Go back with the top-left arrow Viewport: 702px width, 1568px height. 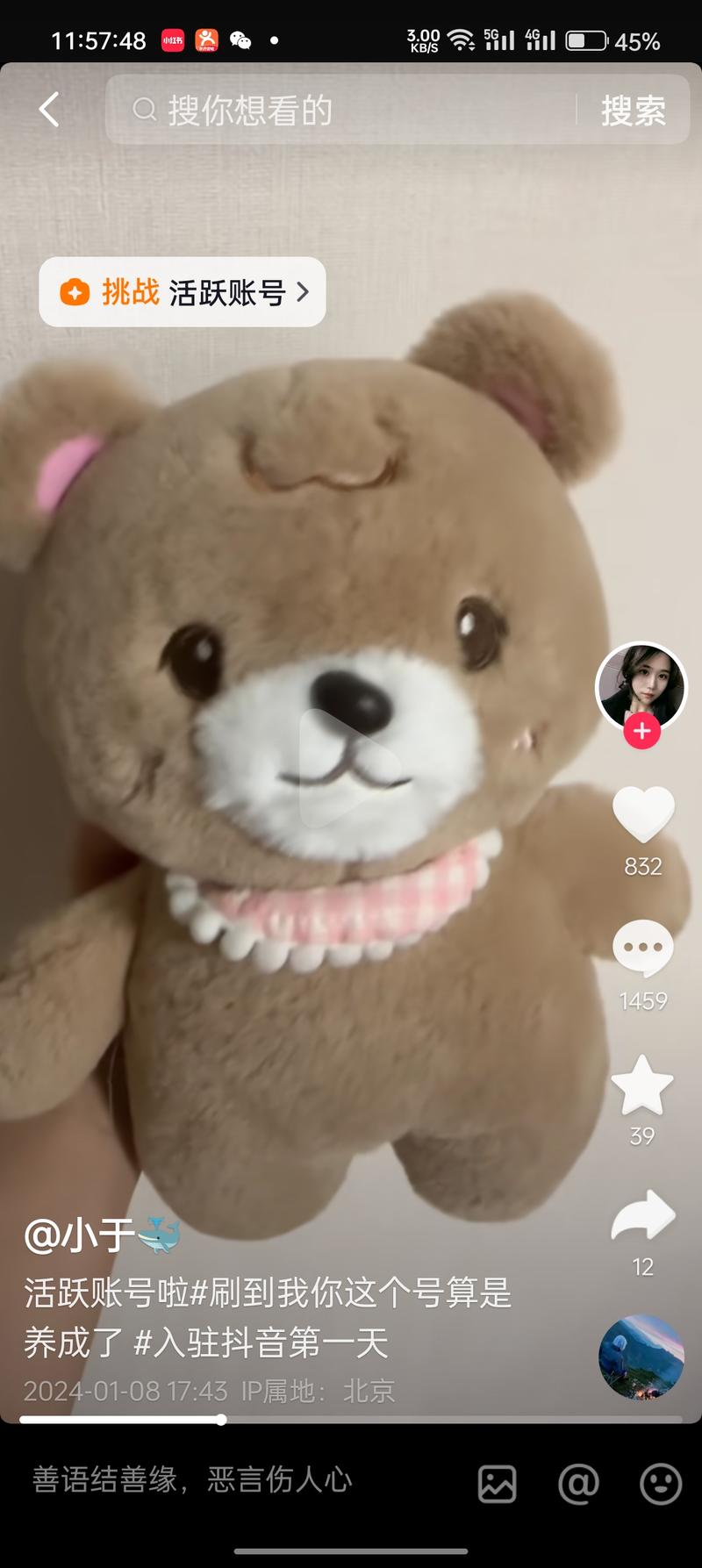[x=49, y=111]
